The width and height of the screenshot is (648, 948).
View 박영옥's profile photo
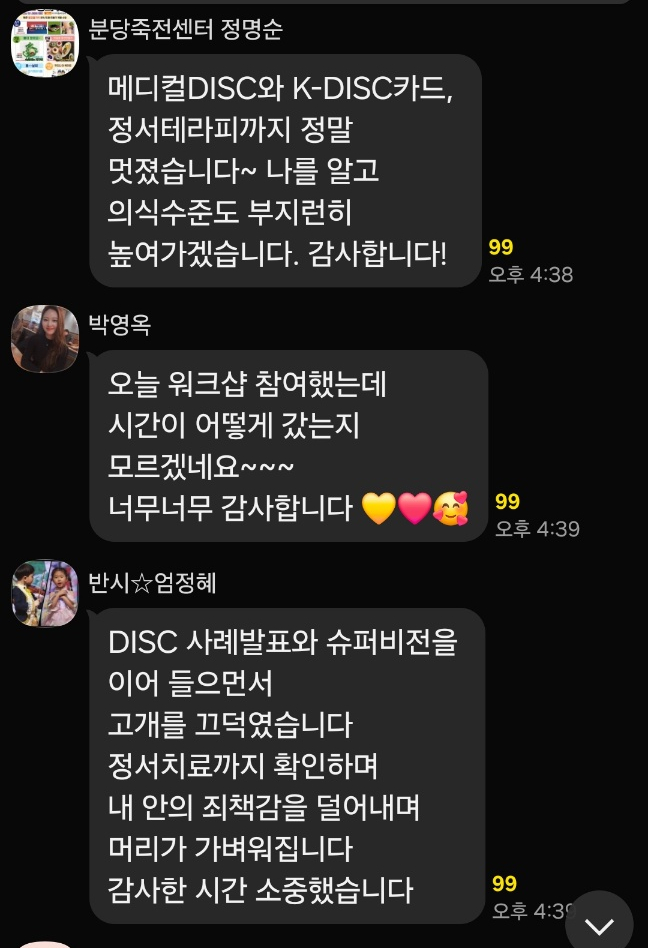[44, 339]
